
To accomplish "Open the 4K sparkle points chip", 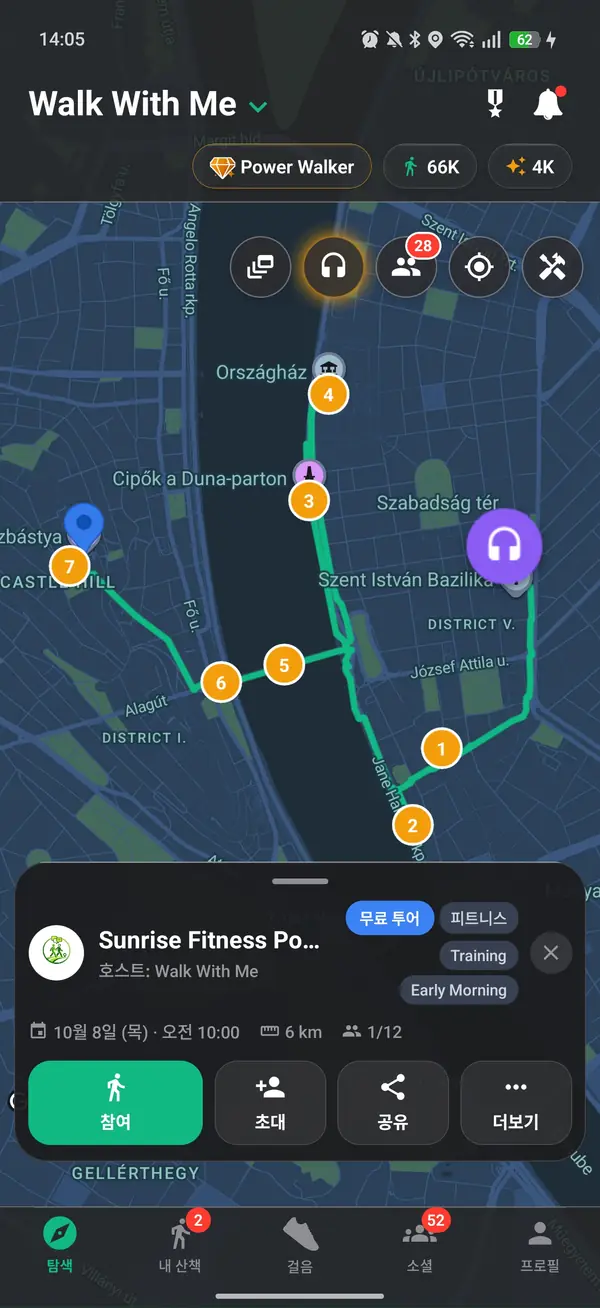I will tap(530, 167).
